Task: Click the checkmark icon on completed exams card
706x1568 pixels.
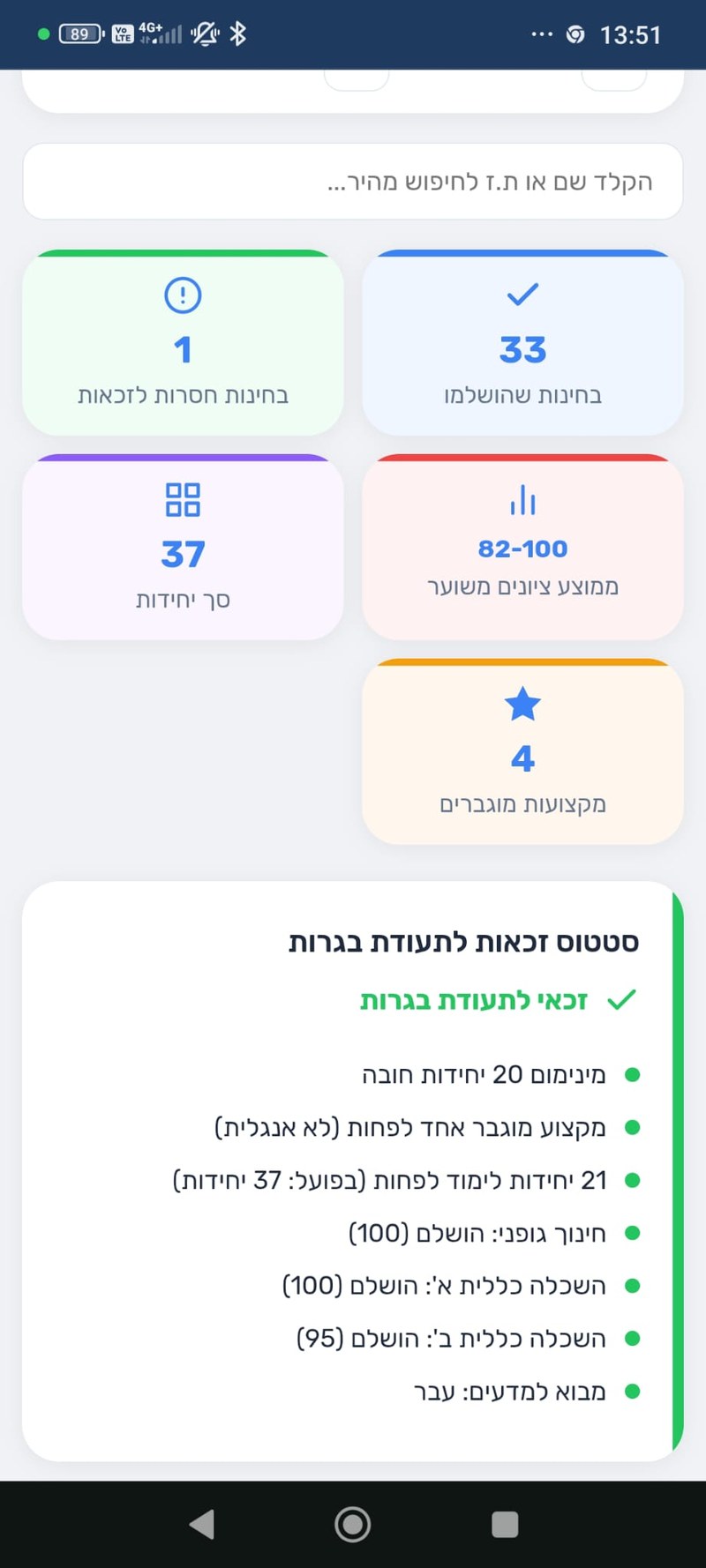Action: click(x=522, y=295)
